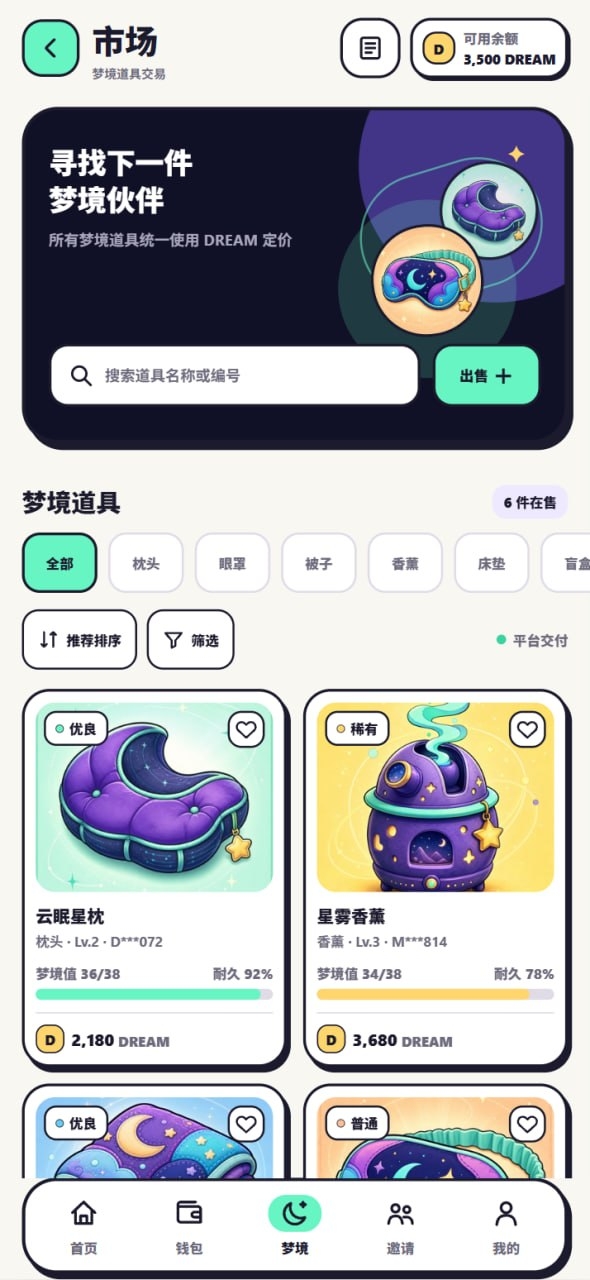Open the 可用余额 3,500 DREAM balance

490,48
